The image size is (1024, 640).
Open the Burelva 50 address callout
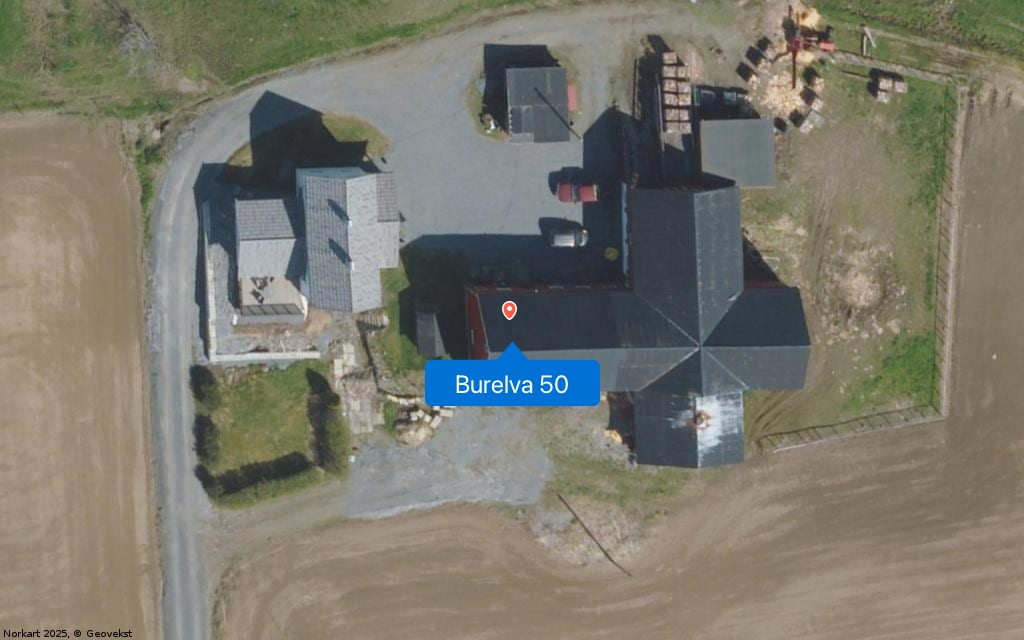(512, 384)
